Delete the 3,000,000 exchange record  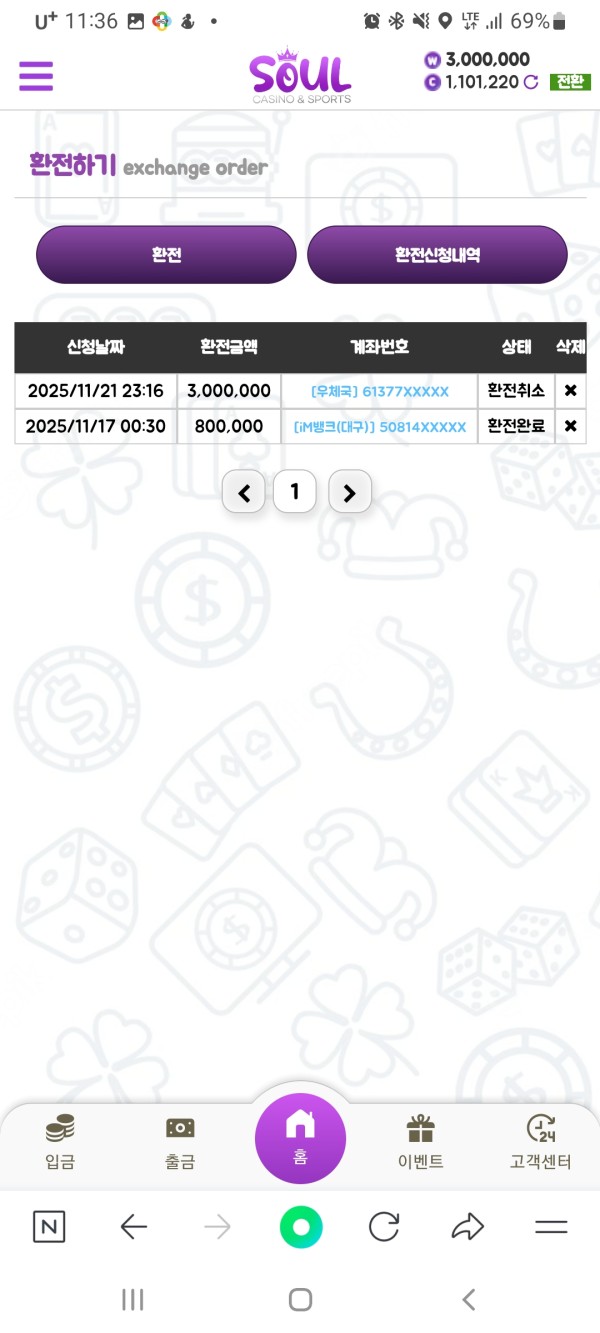tap(570, 391)
